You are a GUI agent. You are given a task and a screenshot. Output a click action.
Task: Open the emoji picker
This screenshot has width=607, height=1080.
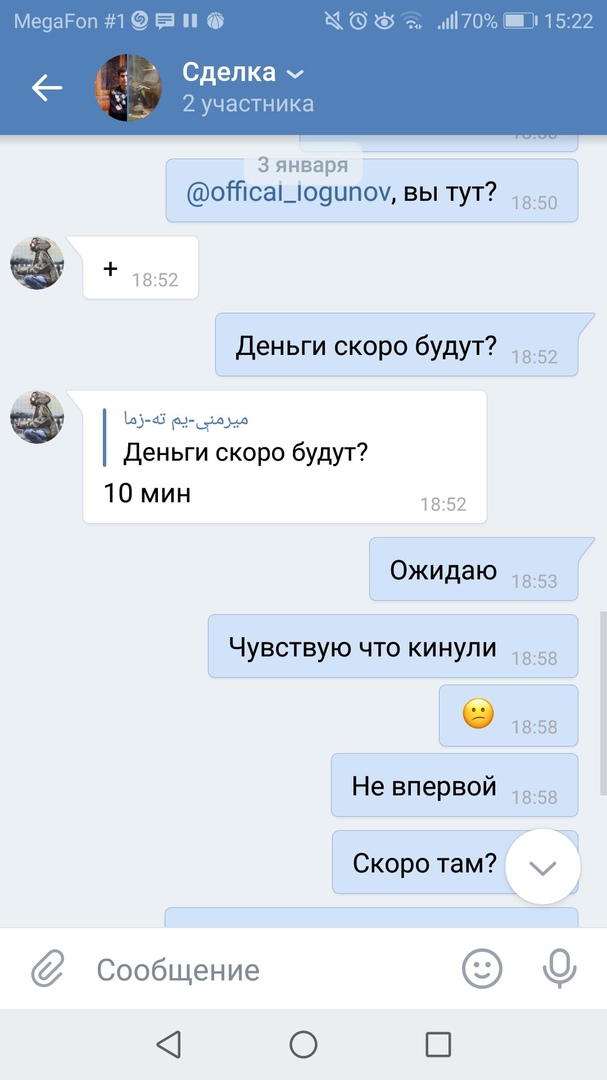coord(482,969)
